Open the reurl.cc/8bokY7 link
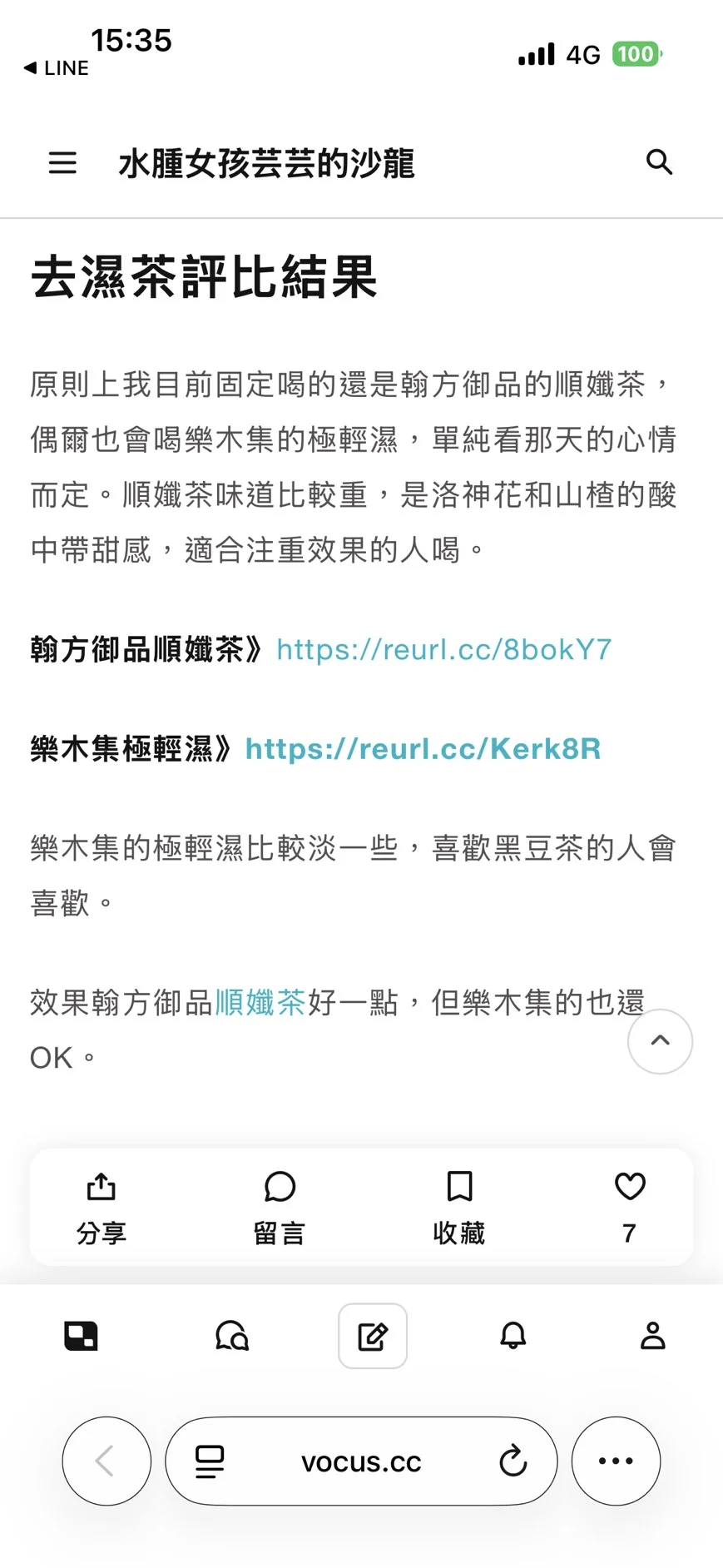 pyautogui.click(x=443, y=649)
